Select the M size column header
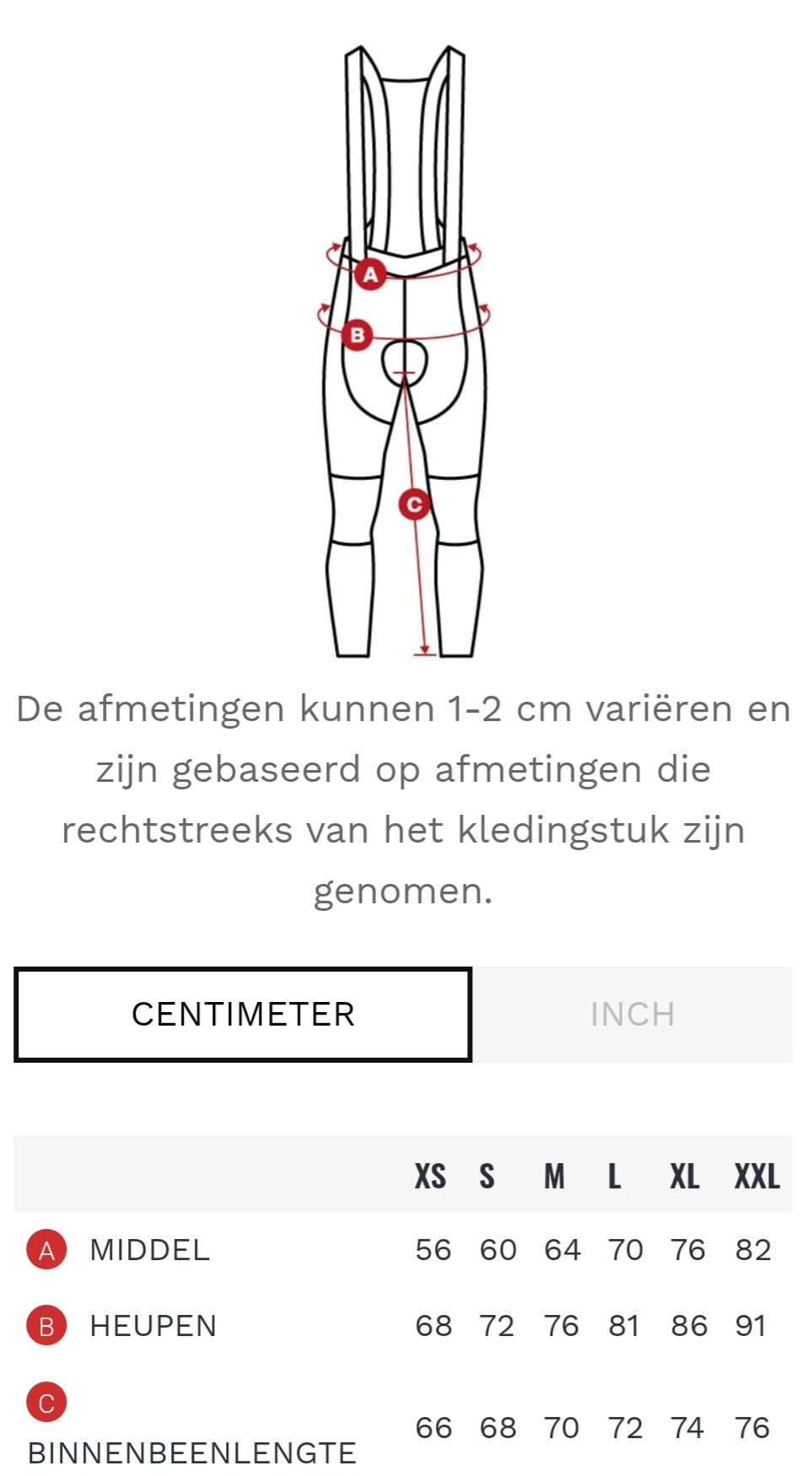The height and width of the screenshot is (1476, 812). 556,1176
